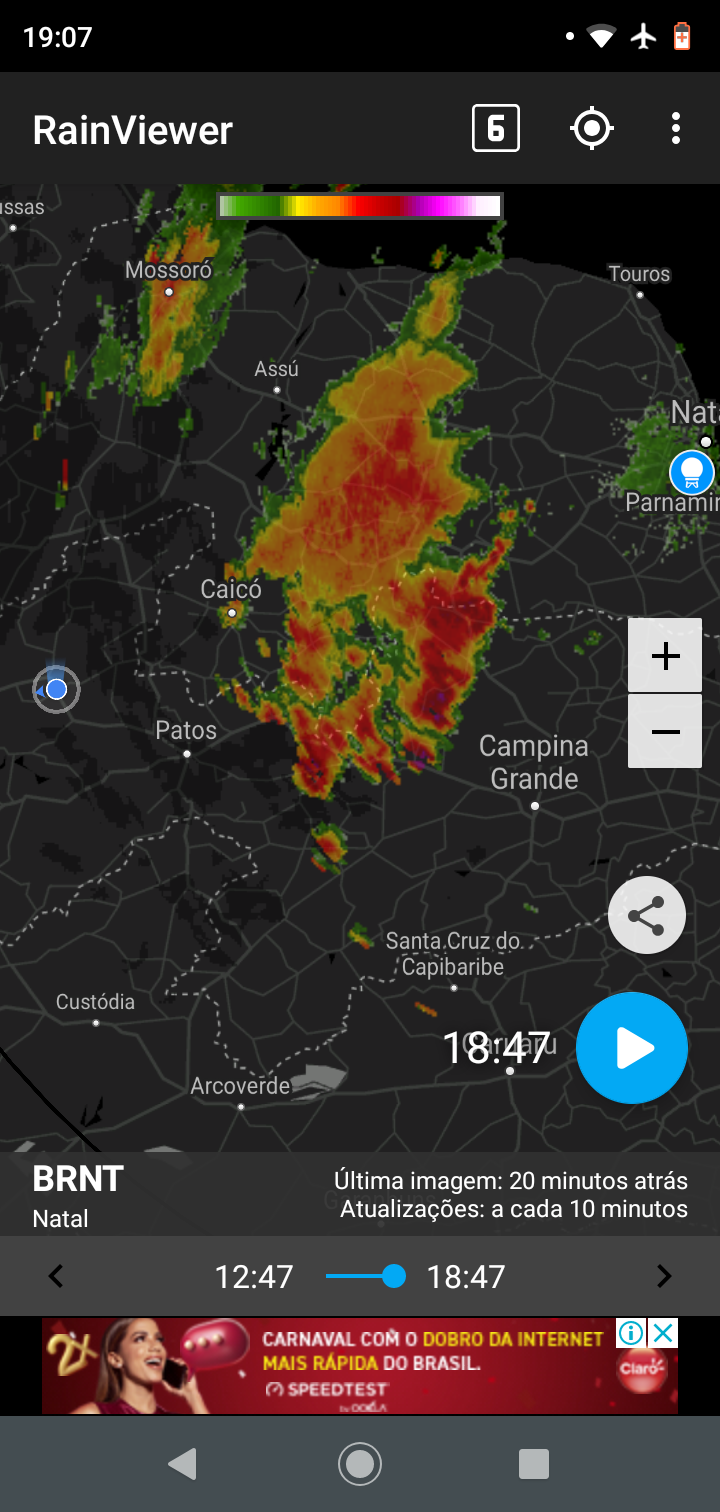Image resolution: width=720 pixels, height=1512 pixels.
Task: Zoom out the radar map
Action: tap(665, 732)
